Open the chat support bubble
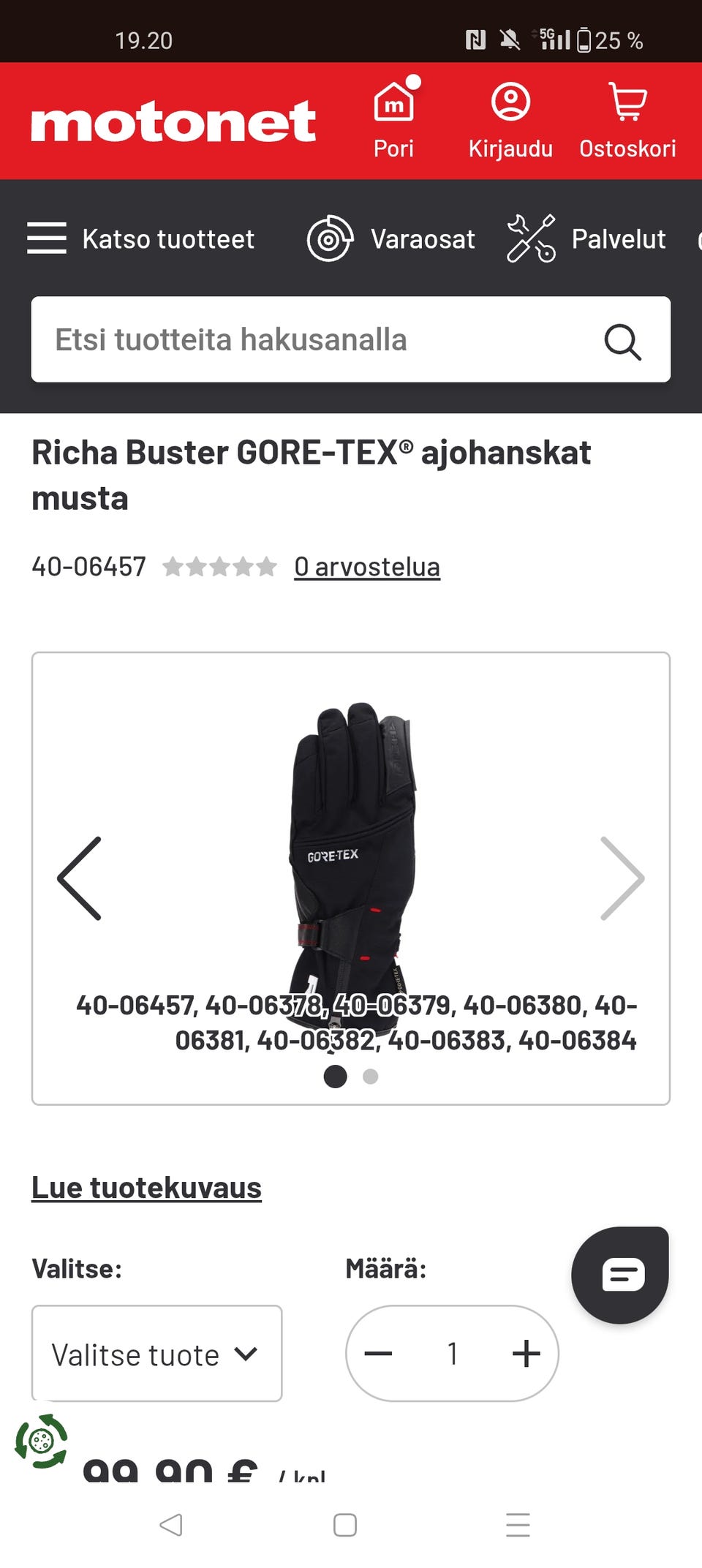The height and width of the screenshot is (1568, 702). [x=620, y=1275]
